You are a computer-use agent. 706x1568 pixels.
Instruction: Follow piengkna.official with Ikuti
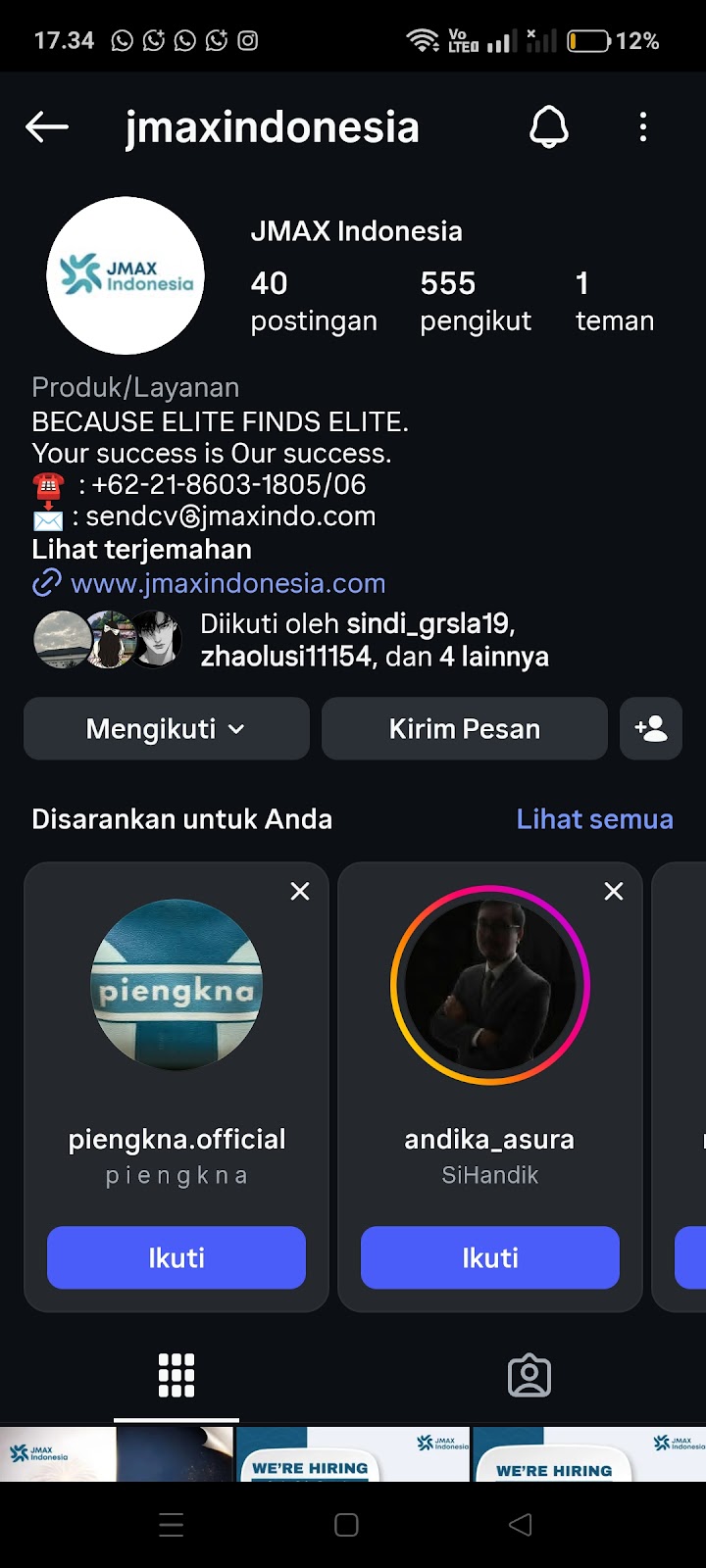coord(176,1257)
